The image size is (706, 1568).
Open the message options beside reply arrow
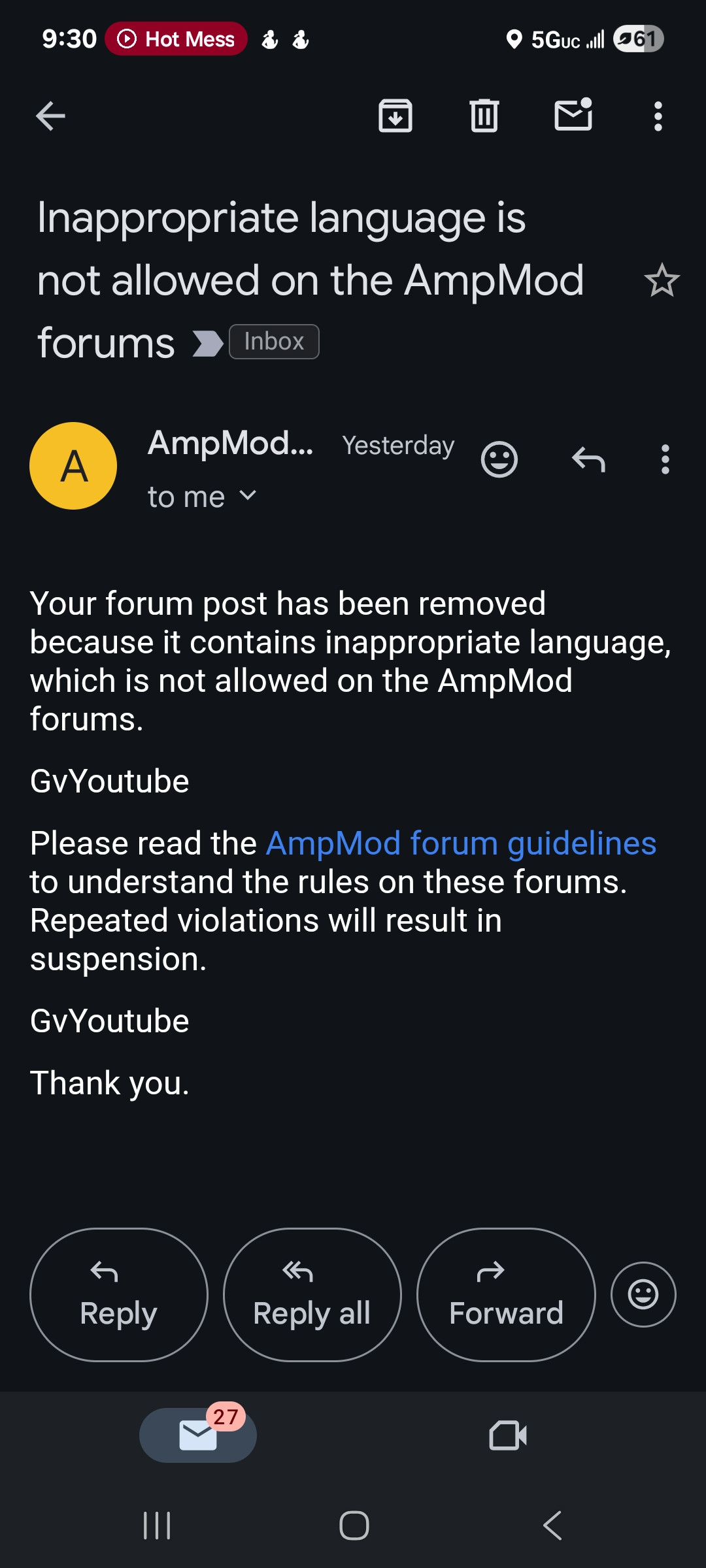[x=665, y=459]
